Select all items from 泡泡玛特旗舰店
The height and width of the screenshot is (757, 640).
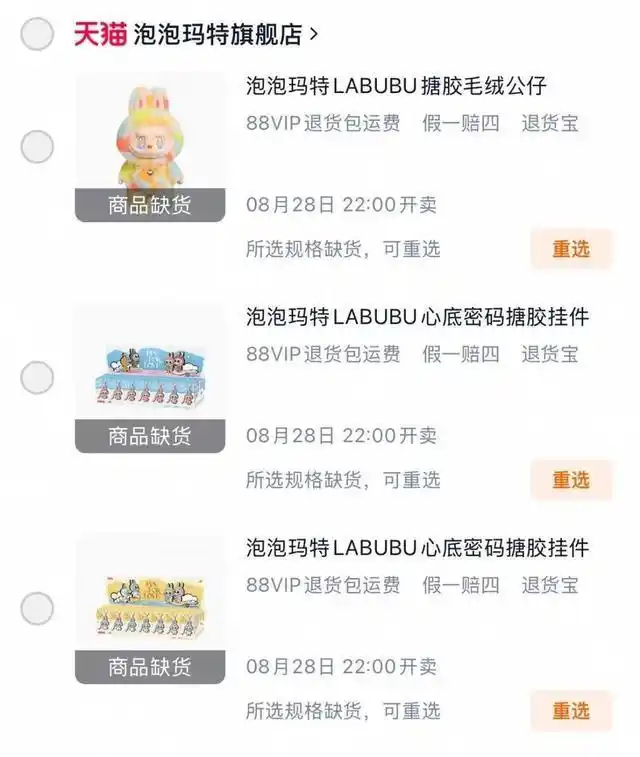pyautogui.click(x=37, y=35)
